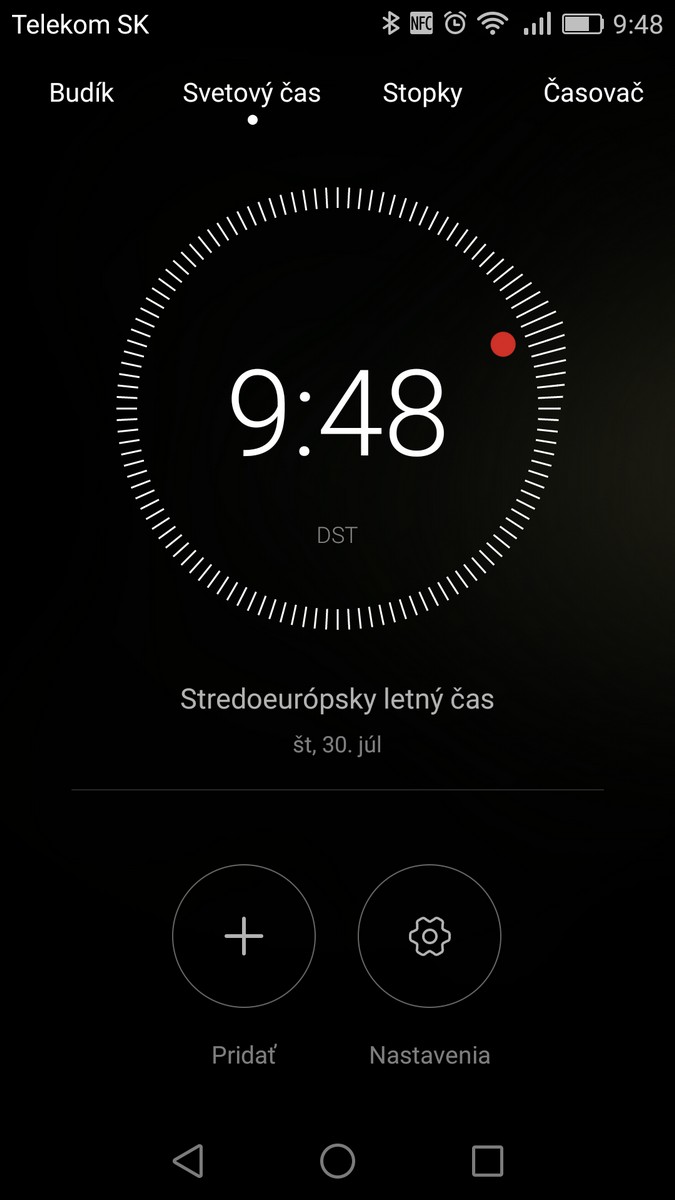
Task: Open the Stopky tab
Action: [x=422, y=93]
